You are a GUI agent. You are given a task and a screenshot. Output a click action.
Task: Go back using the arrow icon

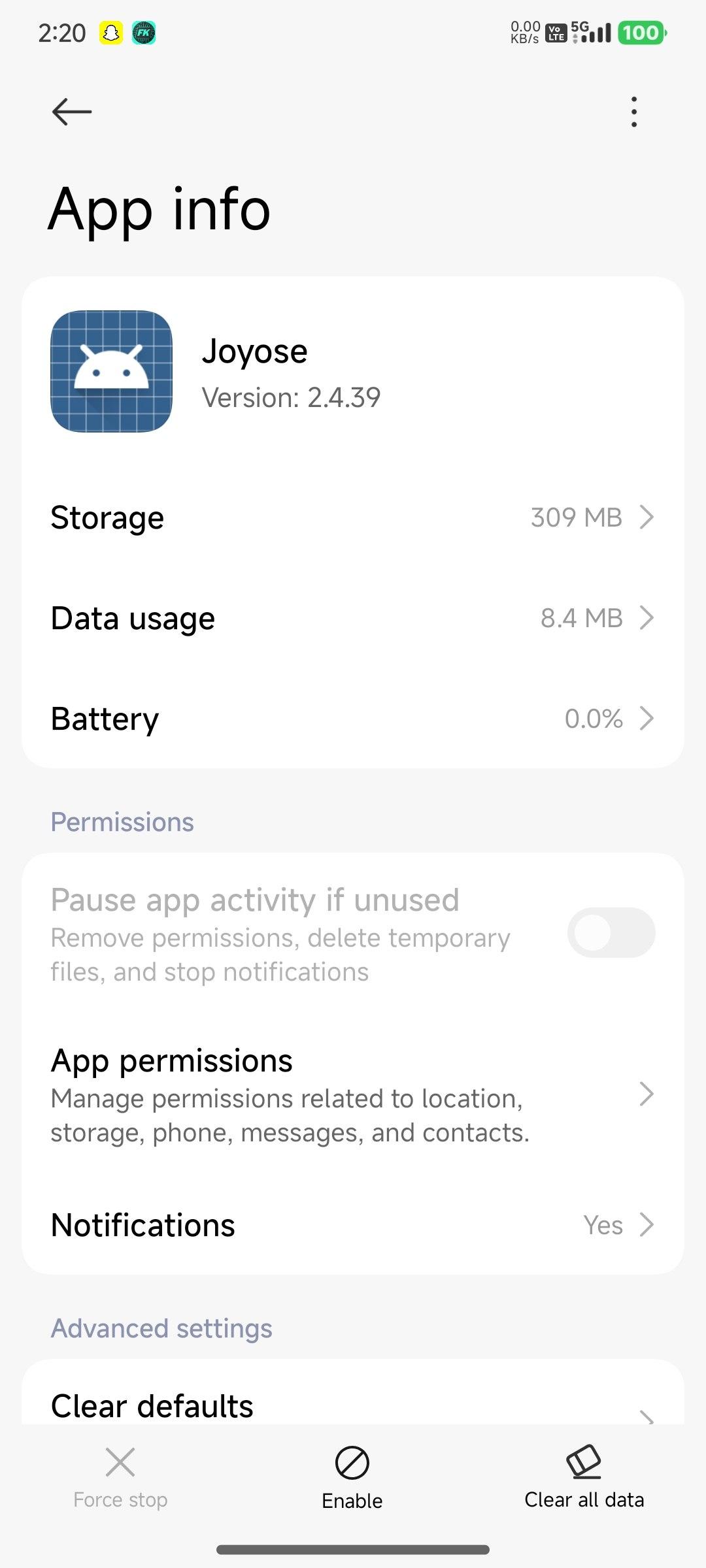[72, 112]
